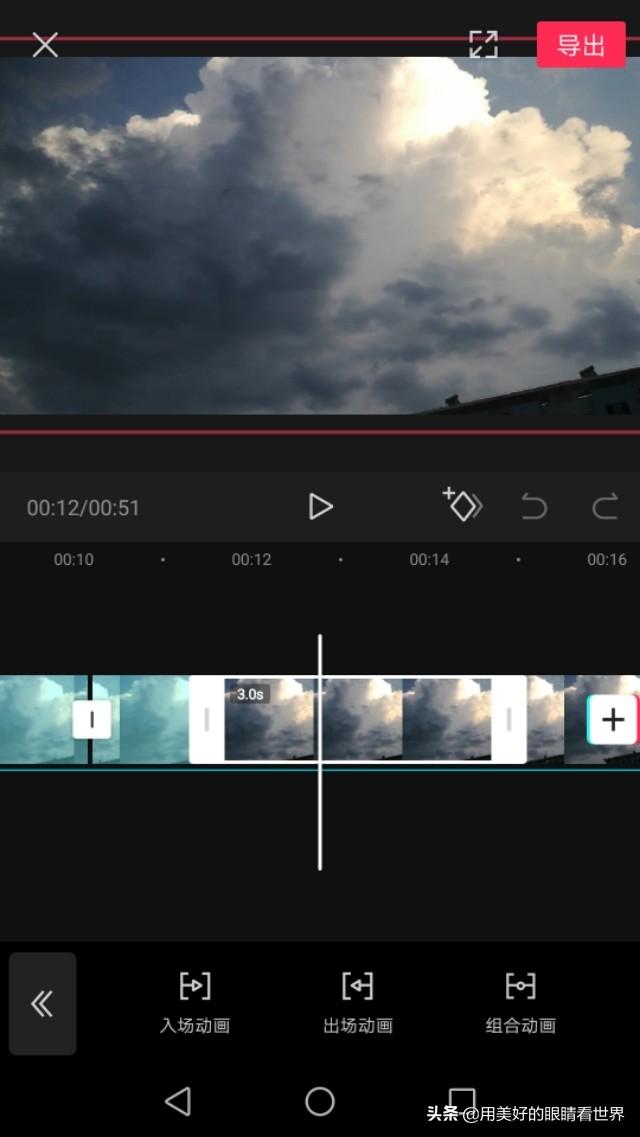Open the transition marker between clips
This screenshot has width=640, height=1137.
point(92,719)
